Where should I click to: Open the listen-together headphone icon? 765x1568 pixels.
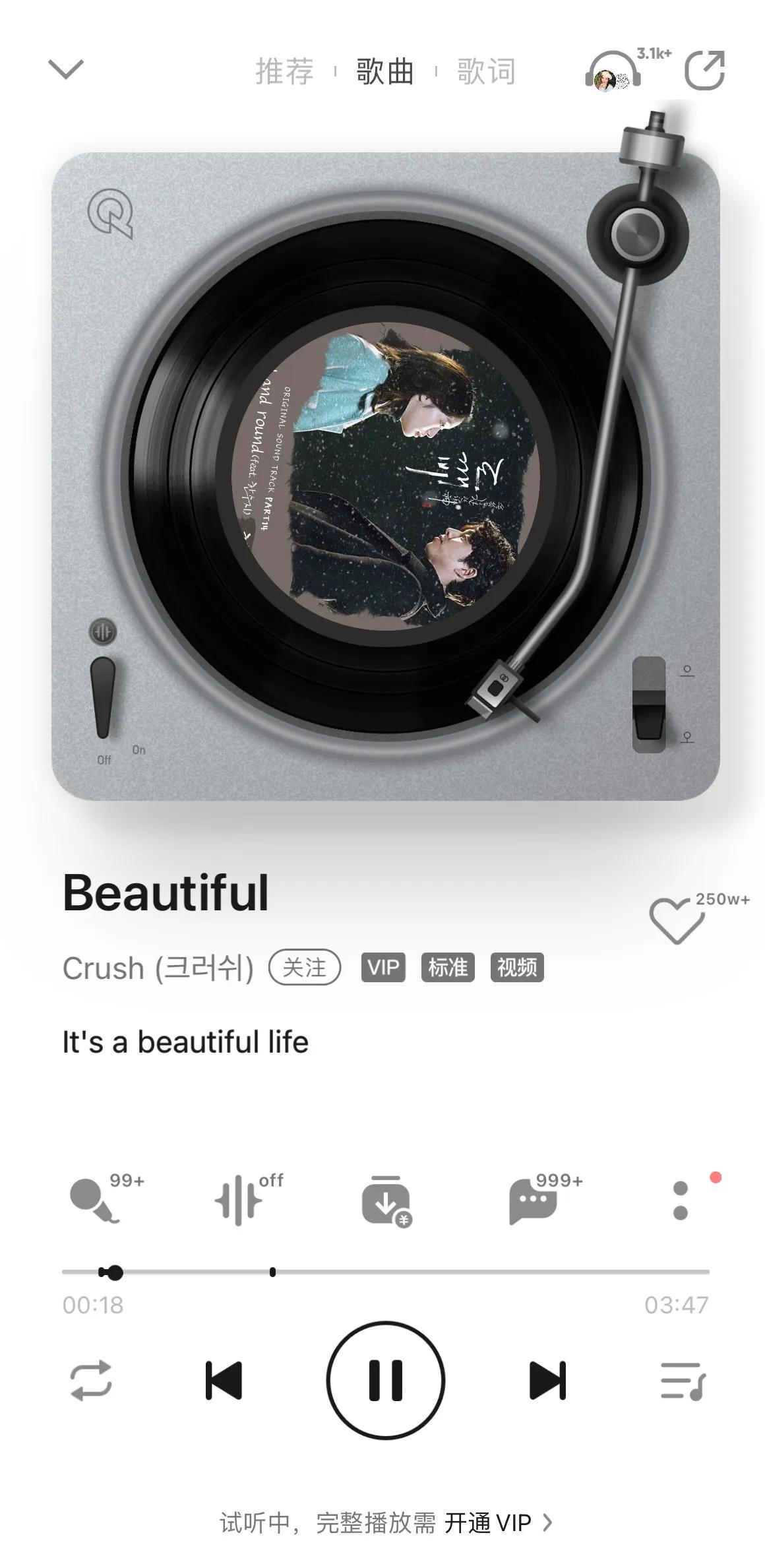coord(613,71)
